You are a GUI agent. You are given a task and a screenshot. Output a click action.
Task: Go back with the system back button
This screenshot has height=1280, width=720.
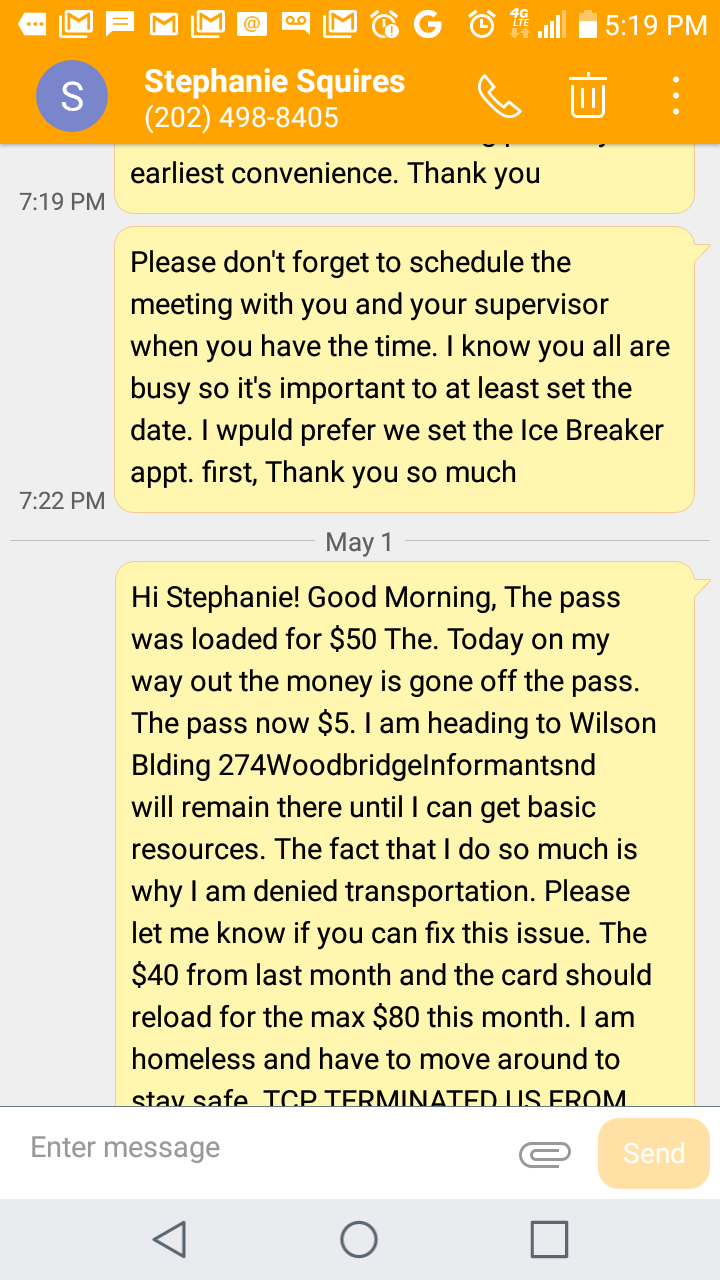tap(169, 1239)
